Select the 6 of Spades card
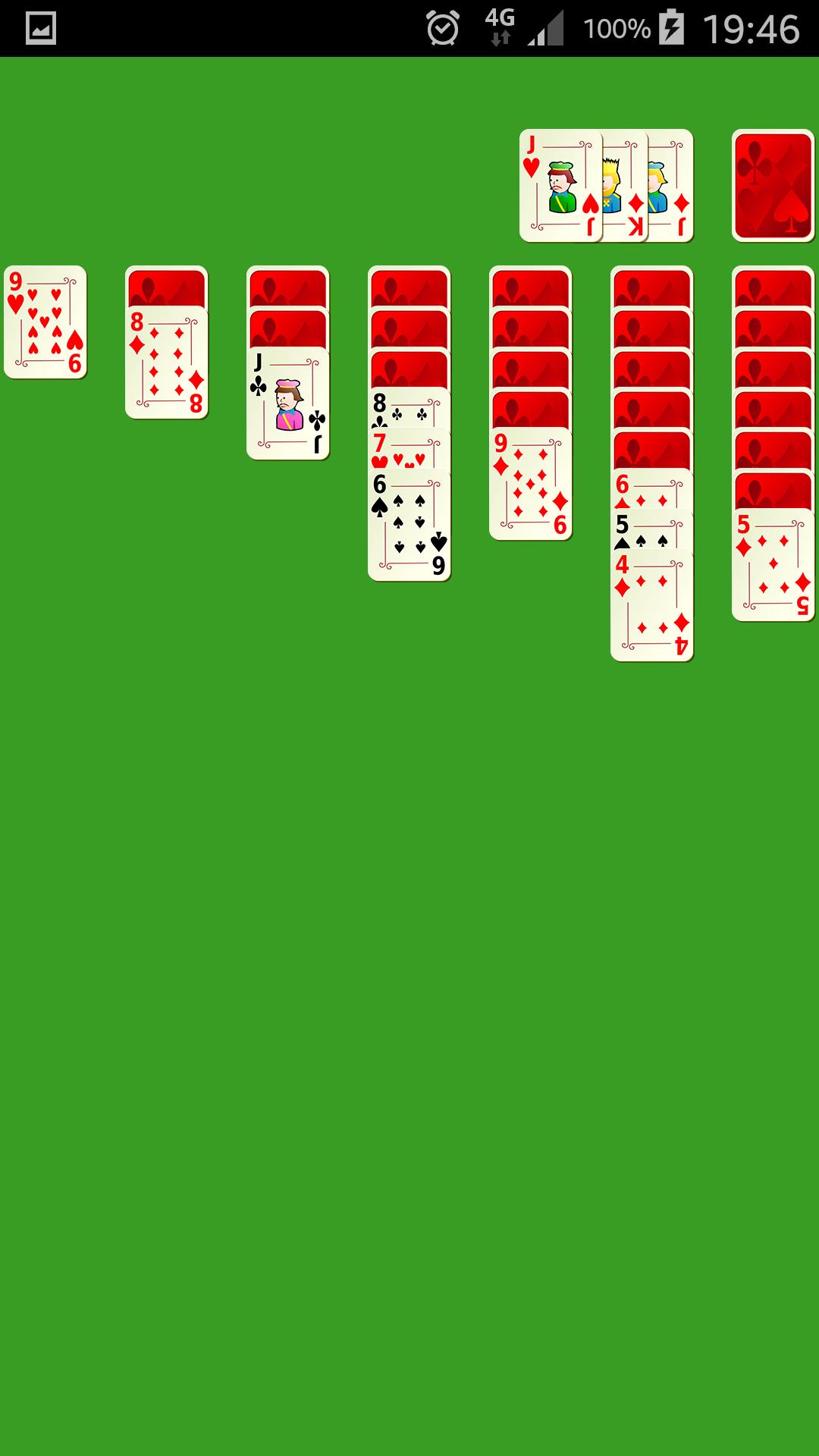The width and height of the screenshot is (819, 1456). 409,523
